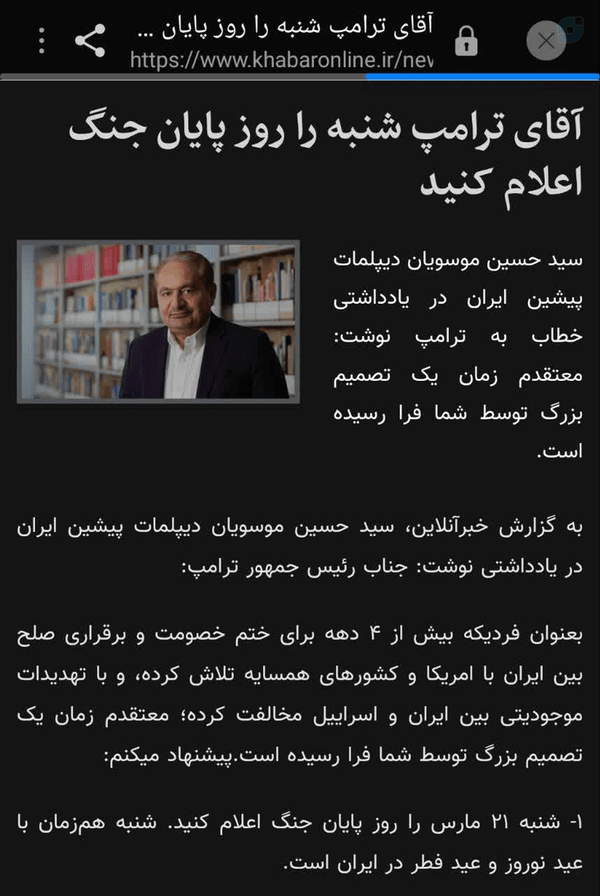Share this article link
Image resolution: width=600 pixels, height=896 pixels.
90,41
